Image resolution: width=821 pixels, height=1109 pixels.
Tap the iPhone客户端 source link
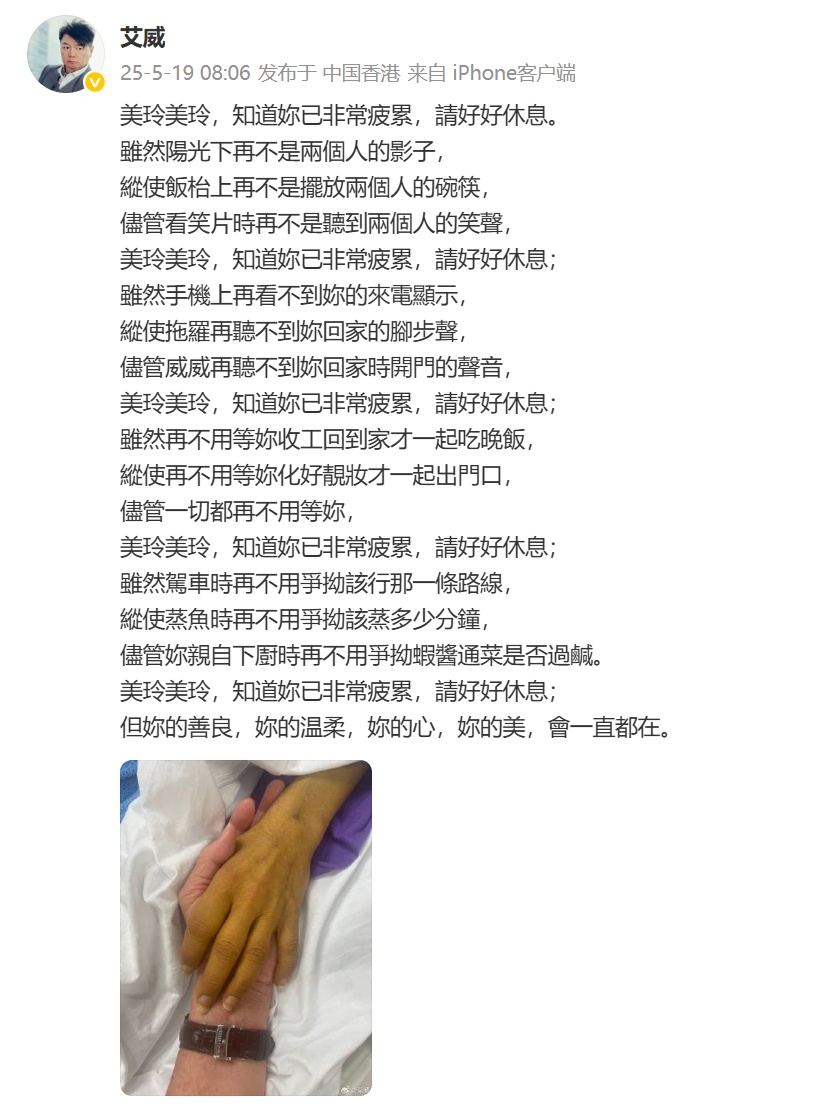coord(514,73)
